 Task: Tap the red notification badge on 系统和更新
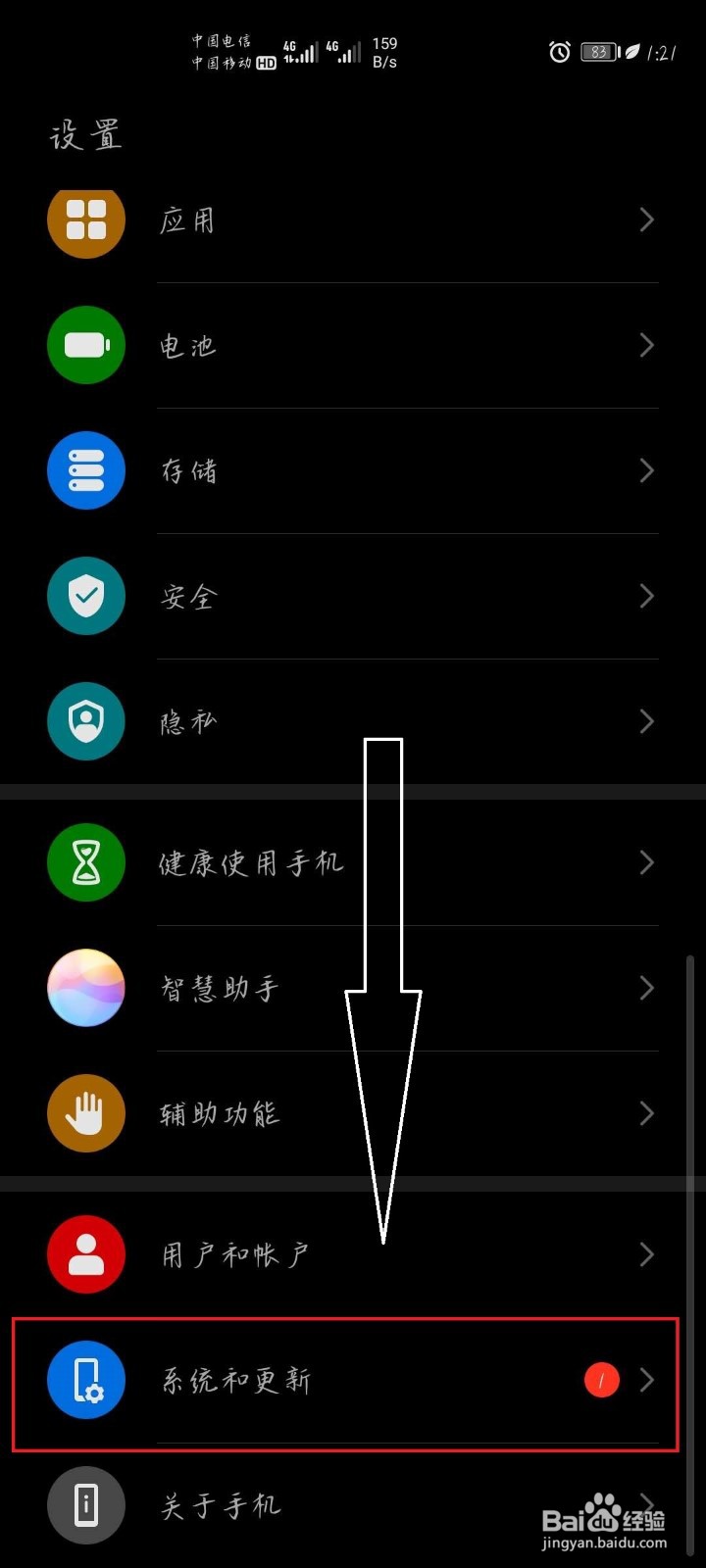(x=601, y=1380)
